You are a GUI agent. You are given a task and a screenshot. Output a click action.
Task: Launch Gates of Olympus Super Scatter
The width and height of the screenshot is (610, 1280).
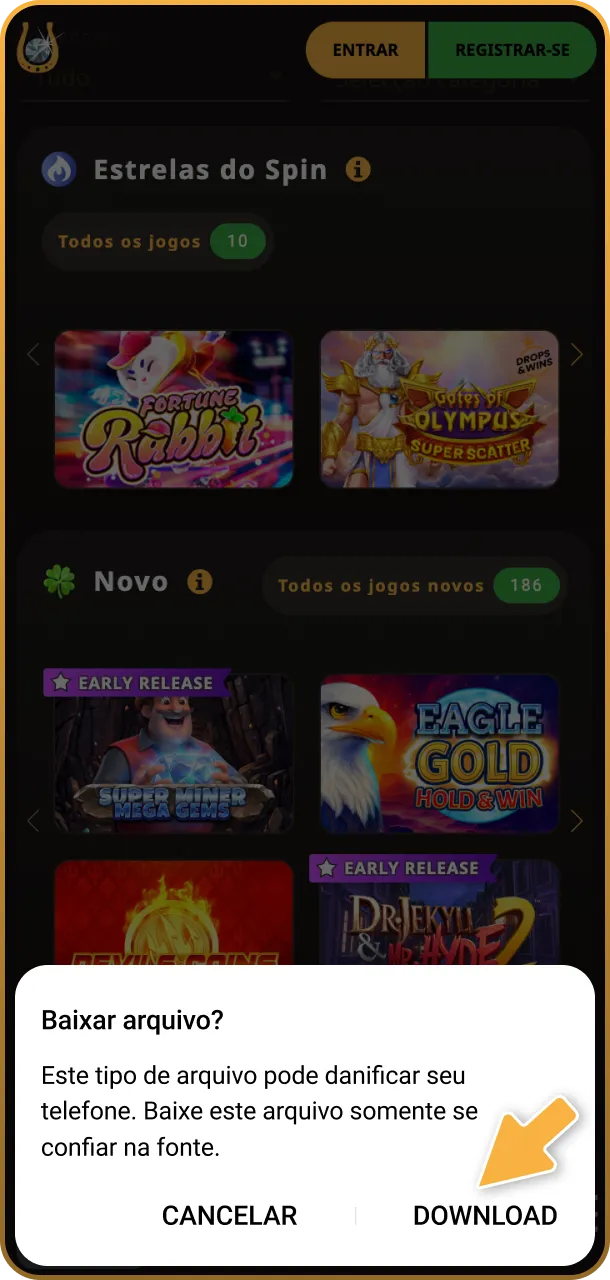(439, 409)
